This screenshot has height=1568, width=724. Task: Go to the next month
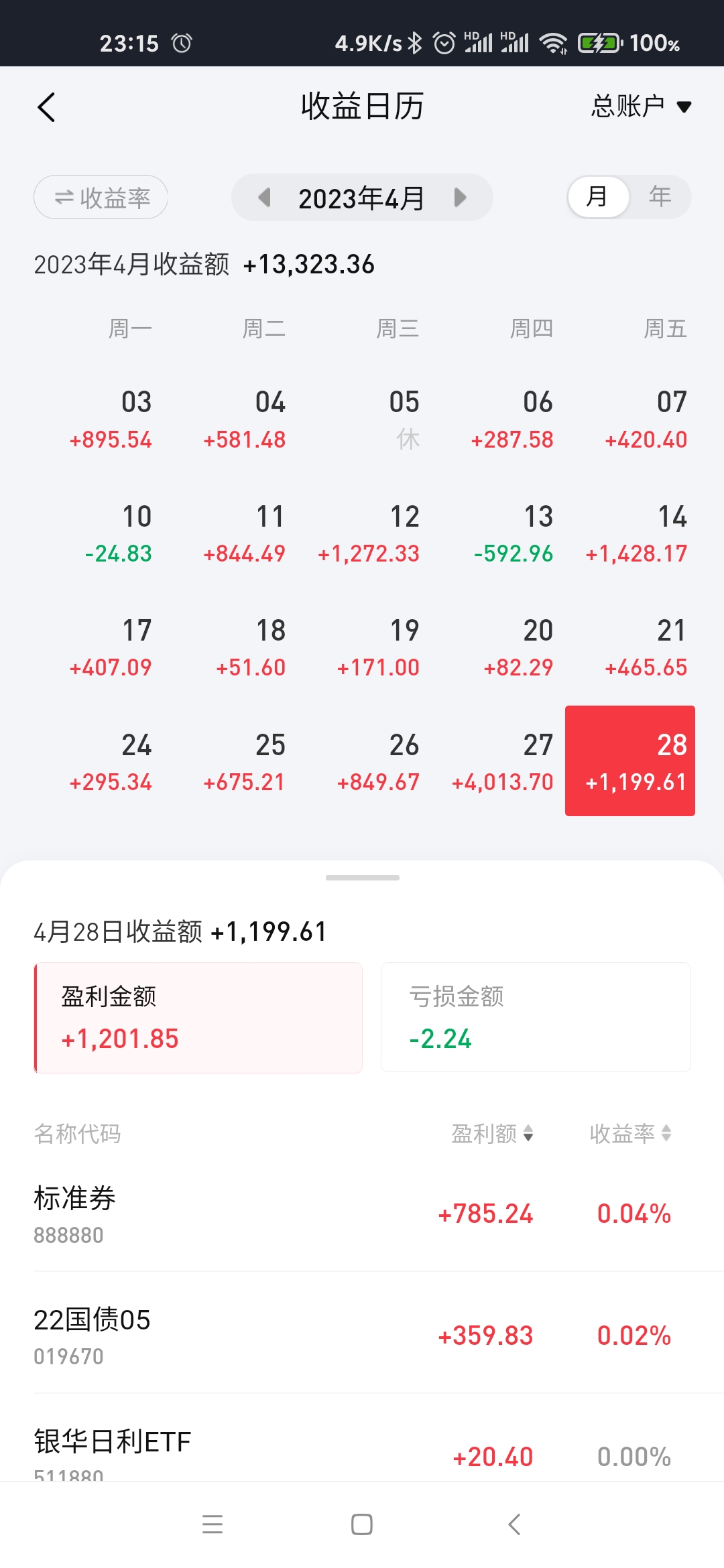[460, 197]
